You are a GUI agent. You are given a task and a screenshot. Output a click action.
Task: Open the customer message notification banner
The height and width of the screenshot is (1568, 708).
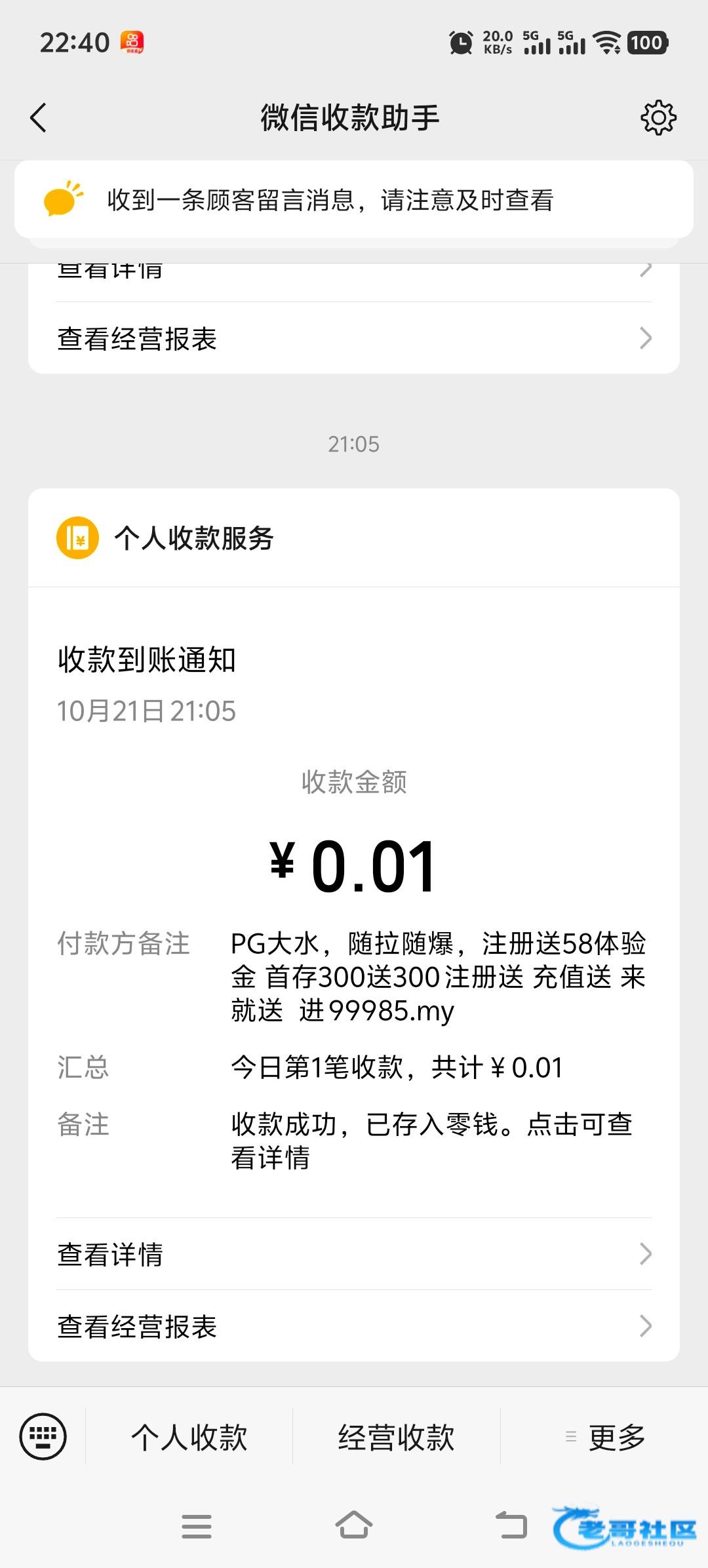[354, 200]
